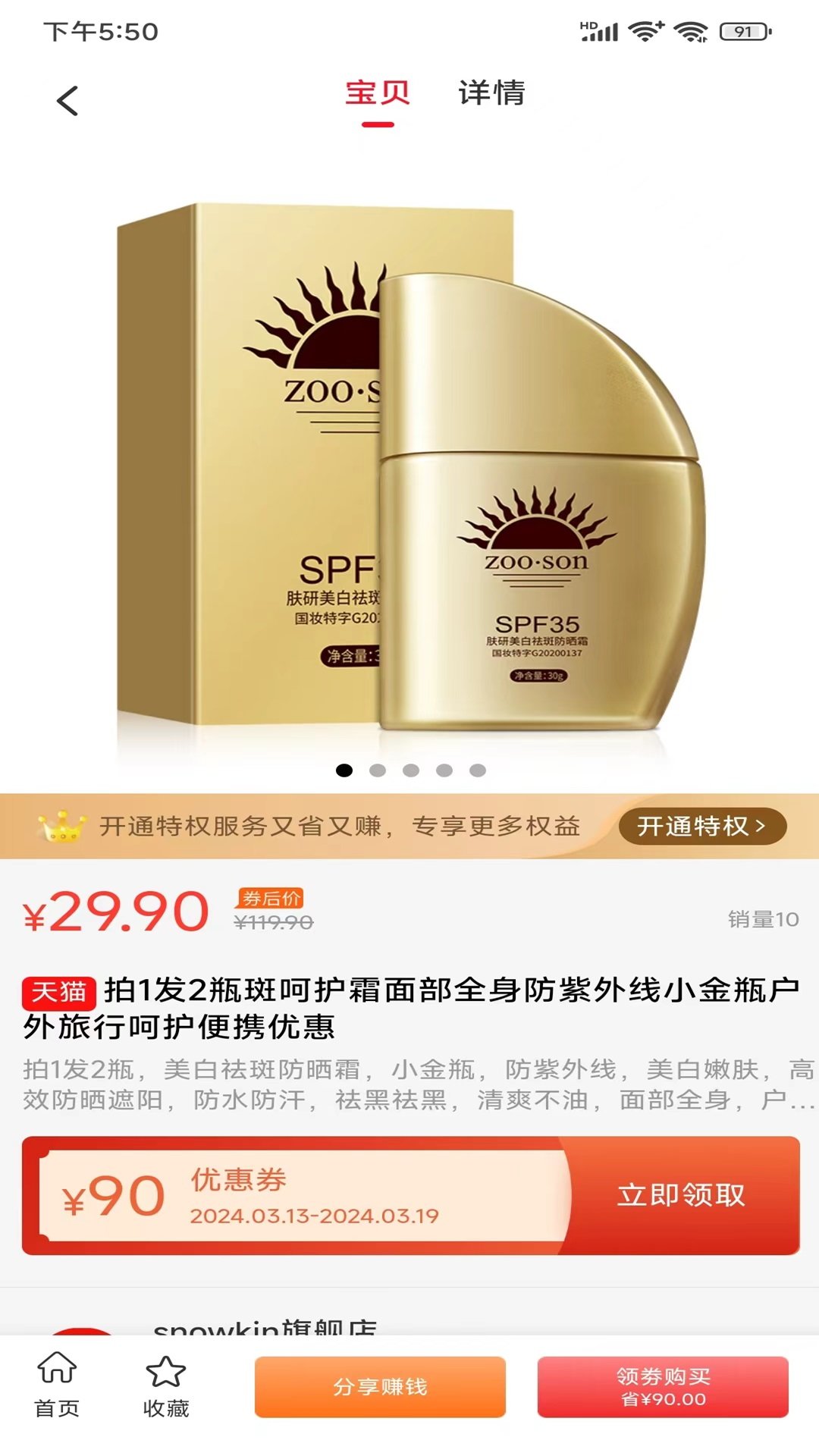Tap 领券购买 to buy with coupon
The height and width of the screenshot is (1456, 819).
point(663,1387)
